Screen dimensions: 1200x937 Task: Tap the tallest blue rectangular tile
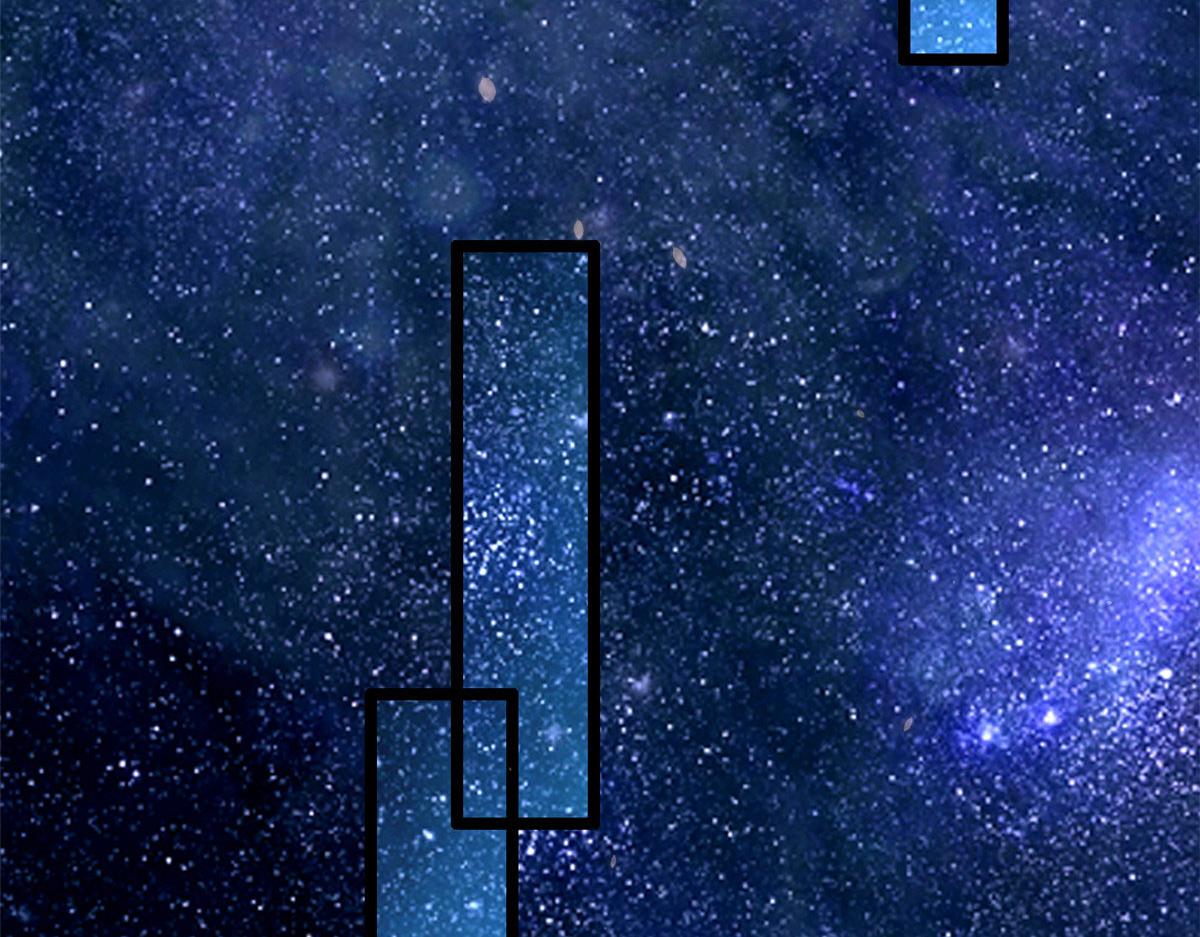click(x=526, y=534)
